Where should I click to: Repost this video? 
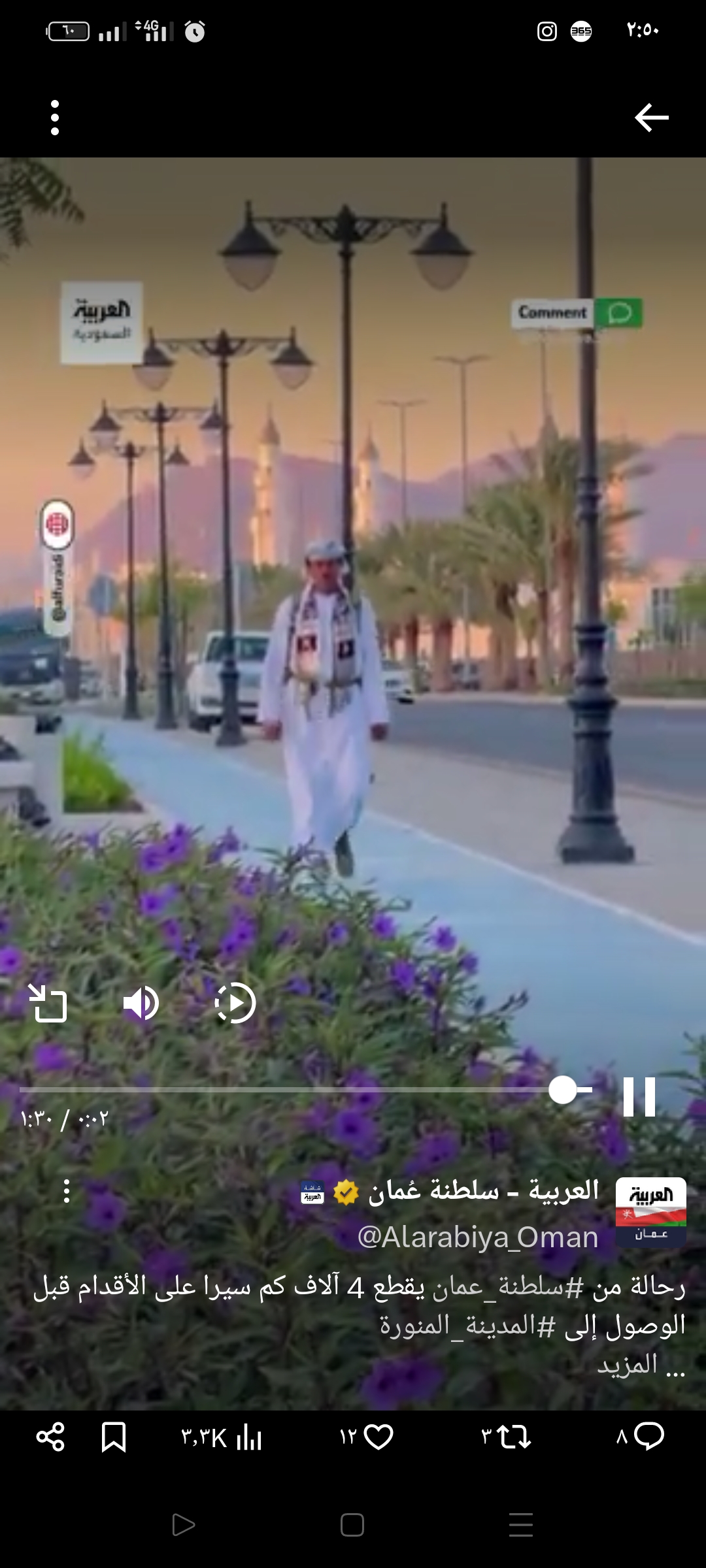507,1437
